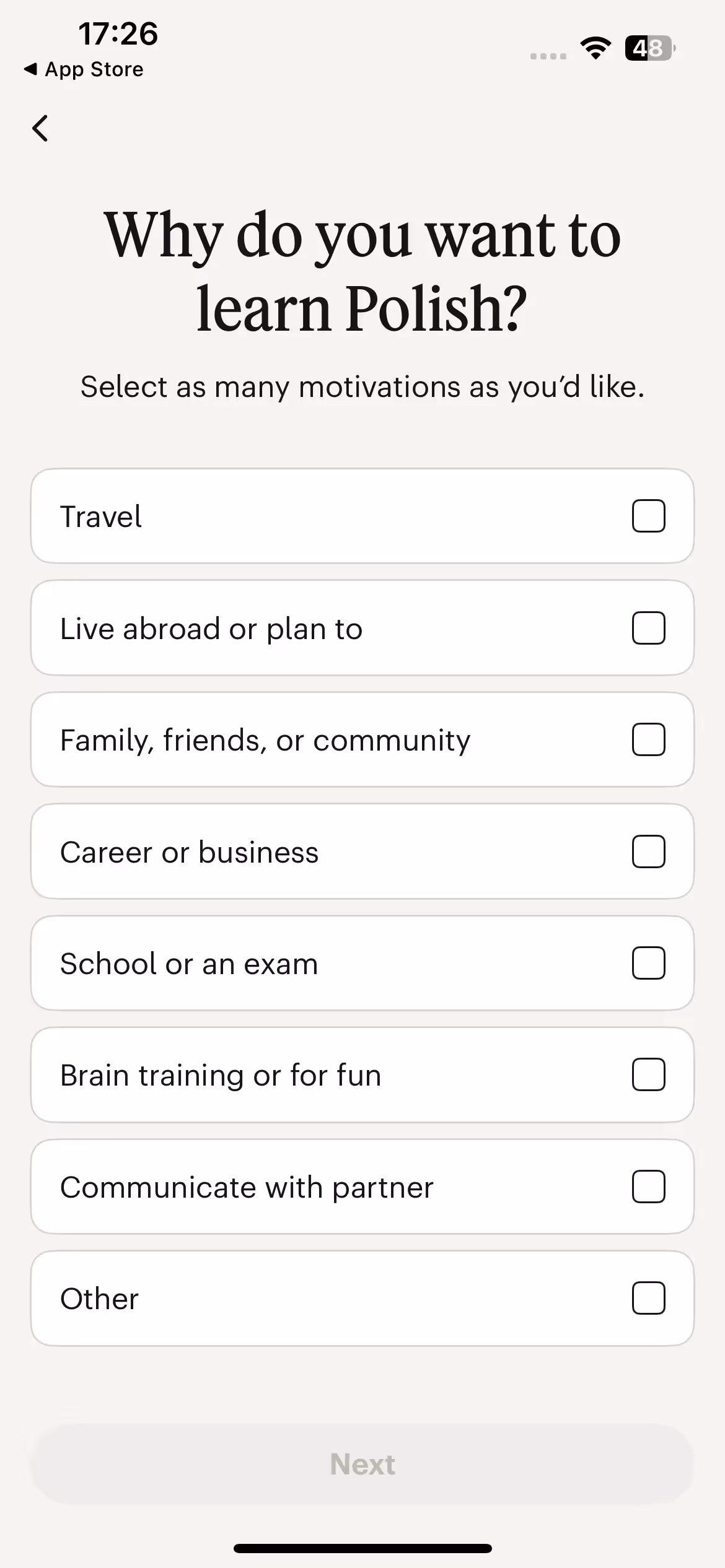725x1568 pixels.
Task: Go back to the previous onboarding step
Action: point(40,129)
